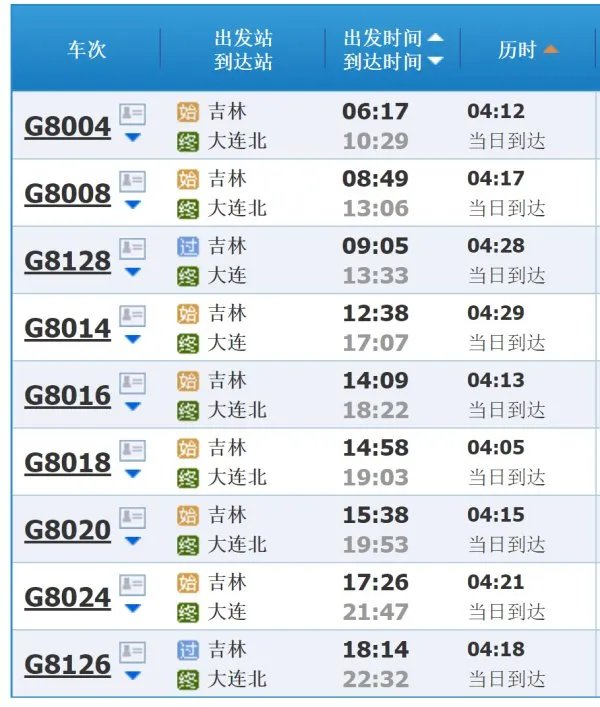Image resolution: width=600 pixels, height=707 pixels.
Task: Expand the stop list arrow for G8004
Action: click(x=132, y=137)
